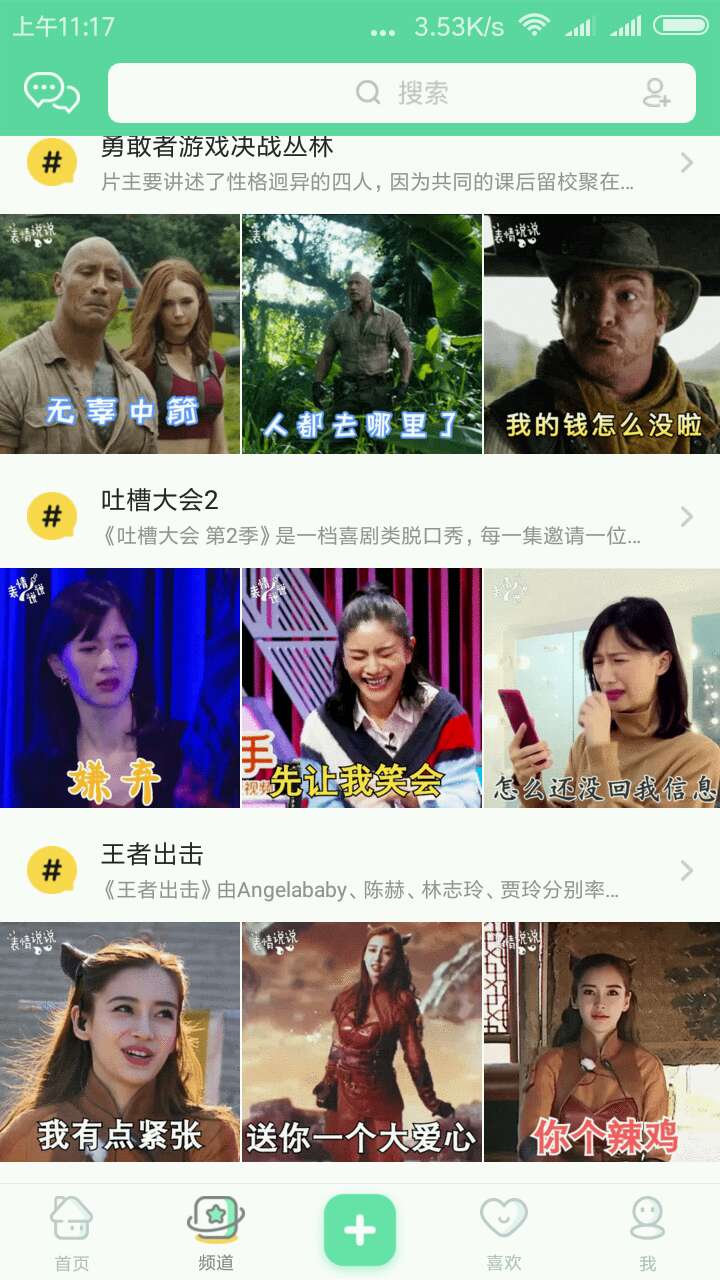720x1280 pixels.
Task: View the 我的钱怎么没啦 sticker
Action: 602,334
